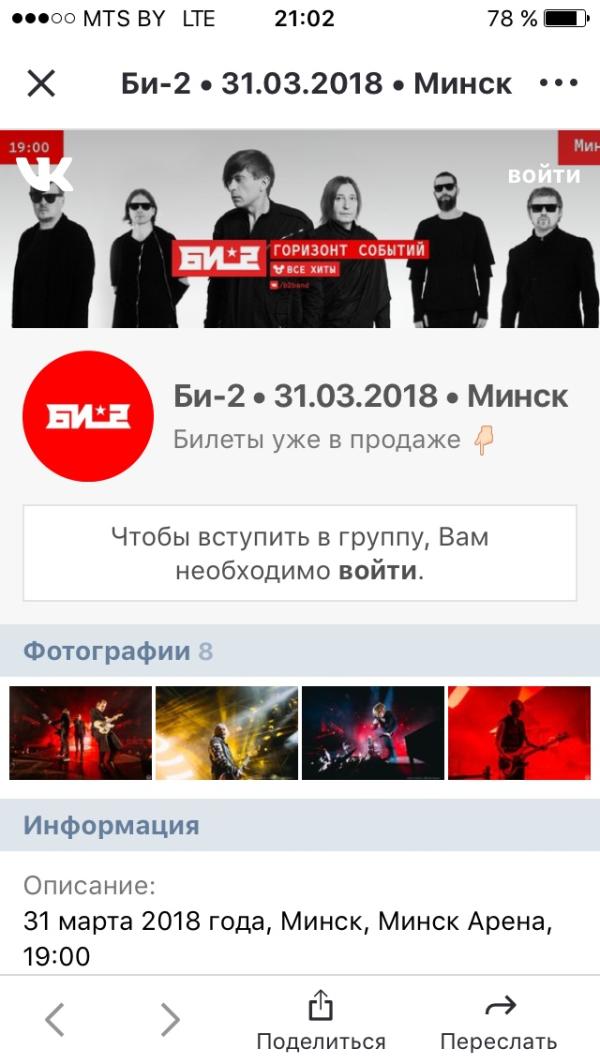Tap Войти at the top right

pyautogui.click(x=544, y=176)
